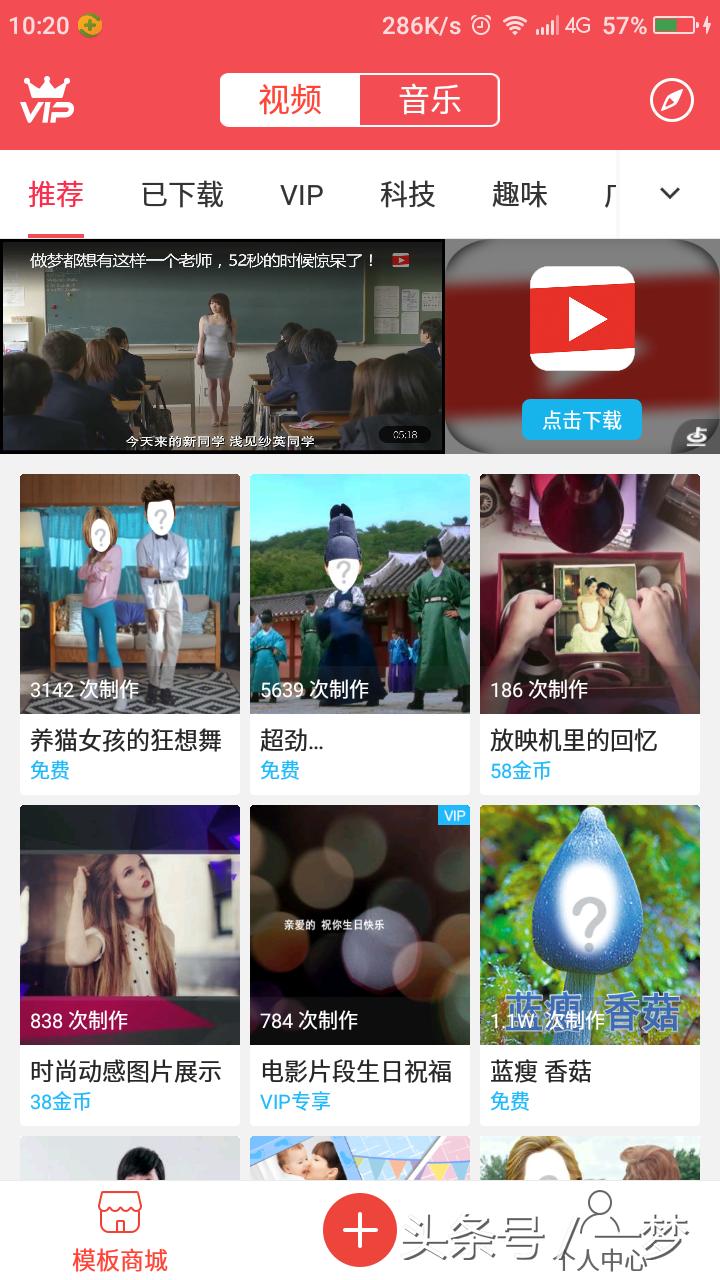720x1280 pixels.
Task: Select the 趣味 category
Action: tap(522, 196)
